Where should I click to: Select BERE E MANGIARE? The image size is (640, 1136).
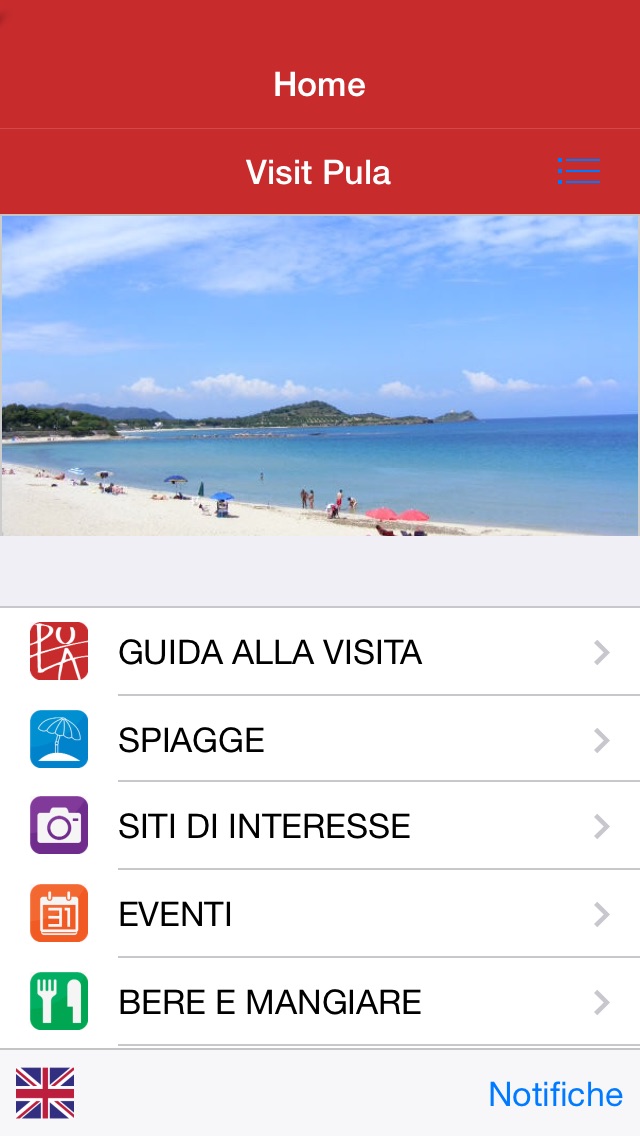[320, 1001]
